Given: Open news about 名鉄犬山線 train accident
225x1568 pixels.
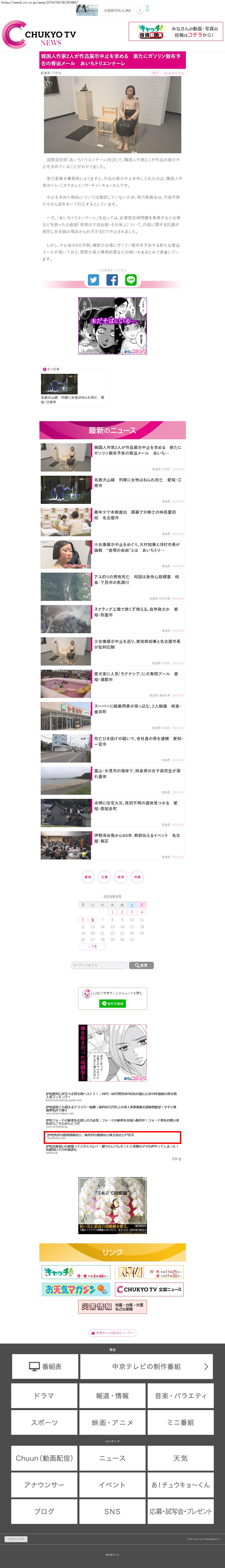Looking at the screenshot, I should (137, 482).
